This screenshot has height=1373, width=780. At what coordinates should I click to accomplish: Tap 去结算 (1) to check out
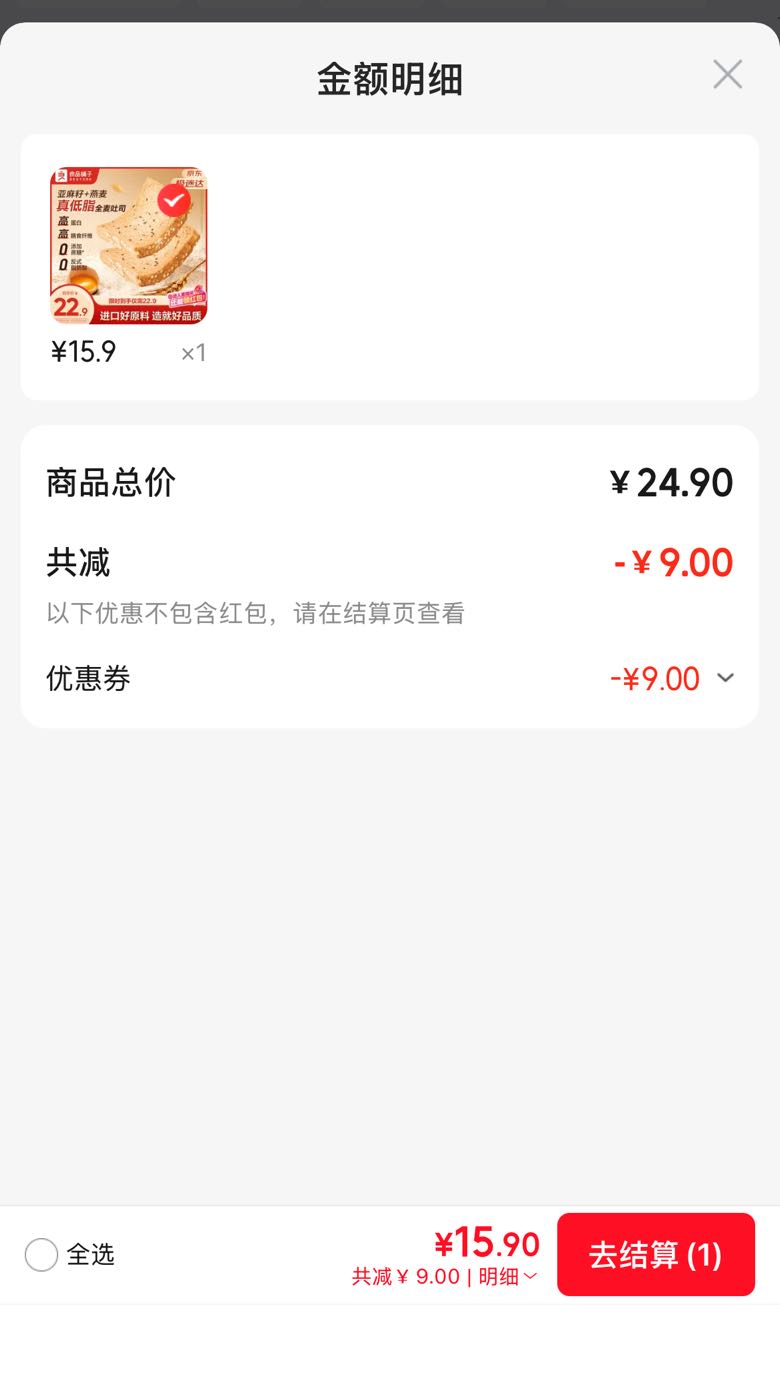click(656, 1254)
